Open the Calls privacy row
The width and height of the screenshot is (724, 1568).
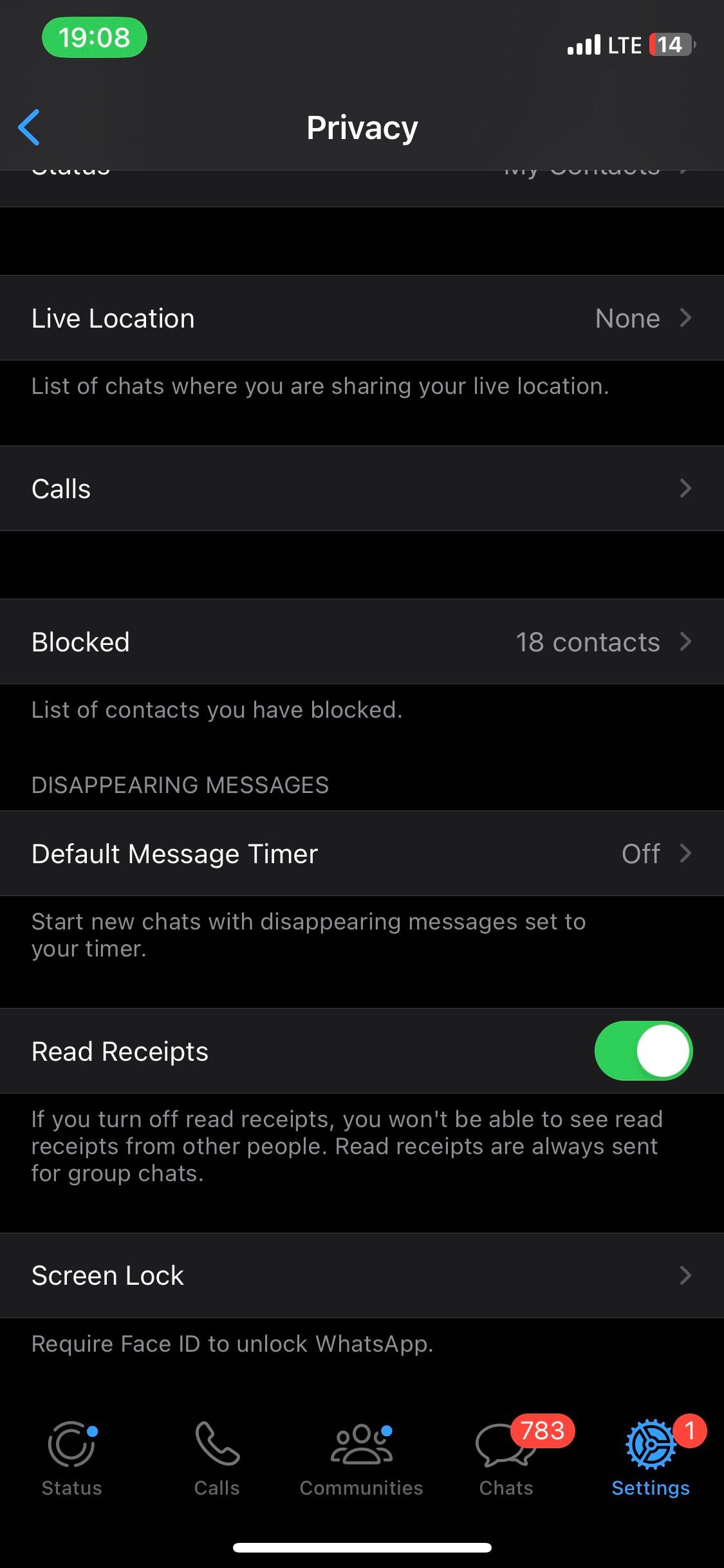[x=362, y=489]
